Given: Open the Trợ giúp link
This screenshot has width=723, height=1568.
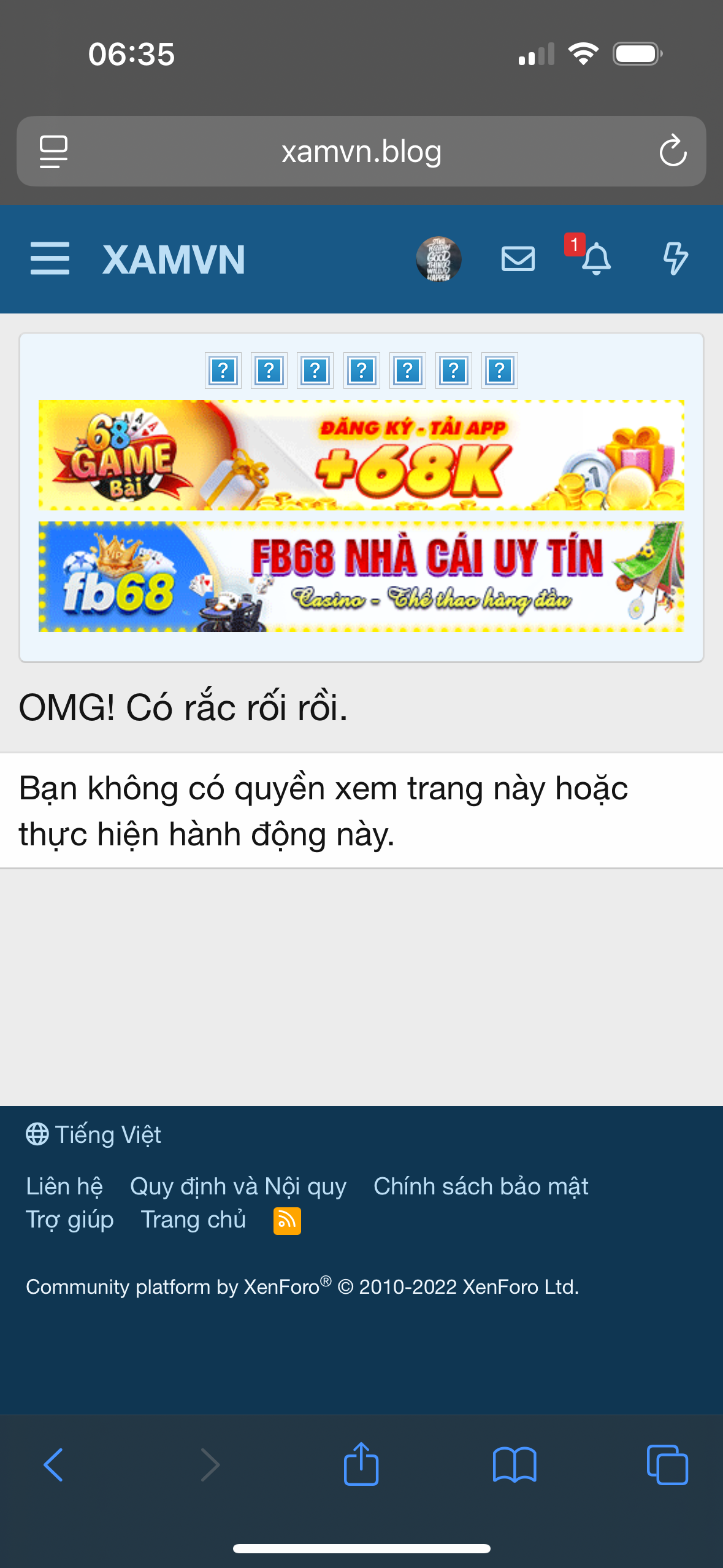Looking at the screenshot, I should pyautogui.click(x=70, y=1220).
